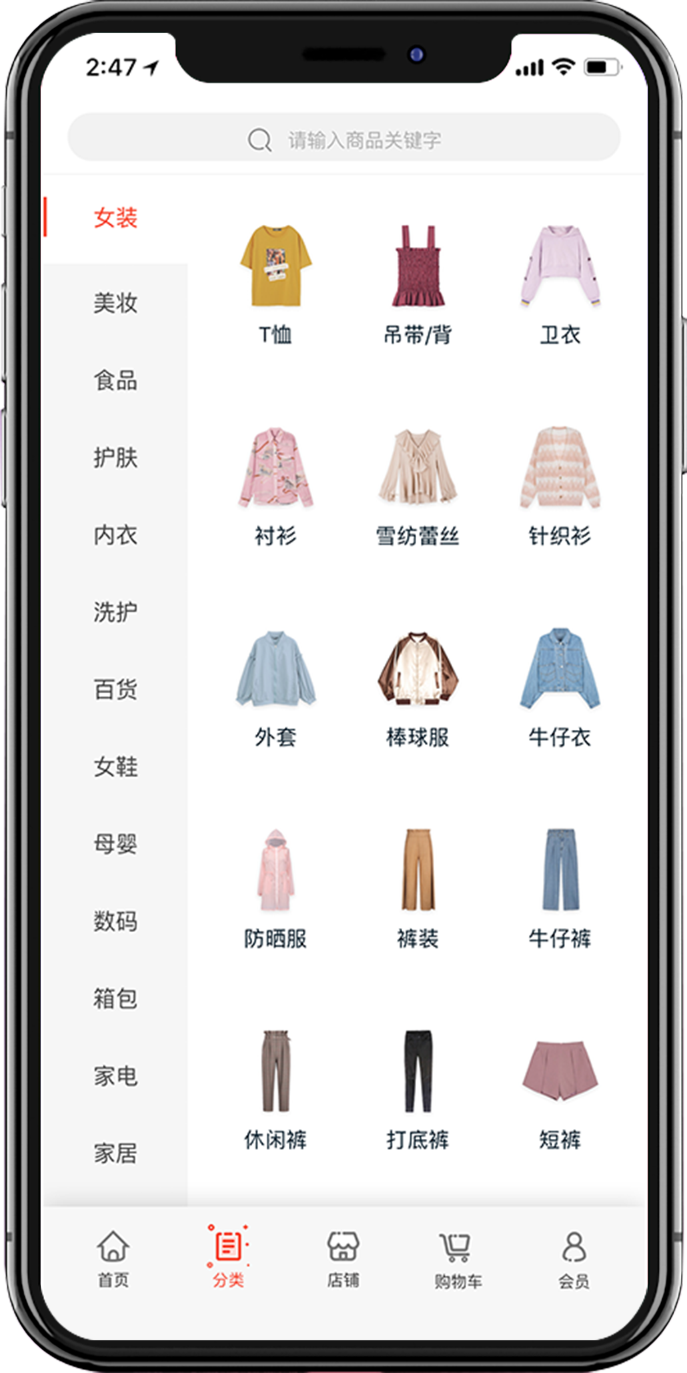This screenshot has height=1373, width=687.
Task: Open the 店铺 tab
Action: 343,1258
